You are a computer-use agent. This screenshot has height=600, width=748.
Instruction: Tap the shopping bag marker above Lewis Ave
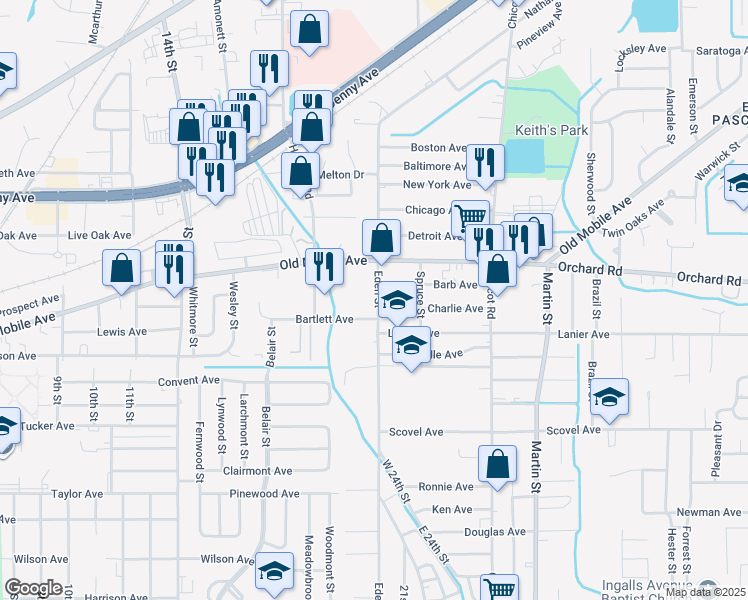tap(122, 269)
